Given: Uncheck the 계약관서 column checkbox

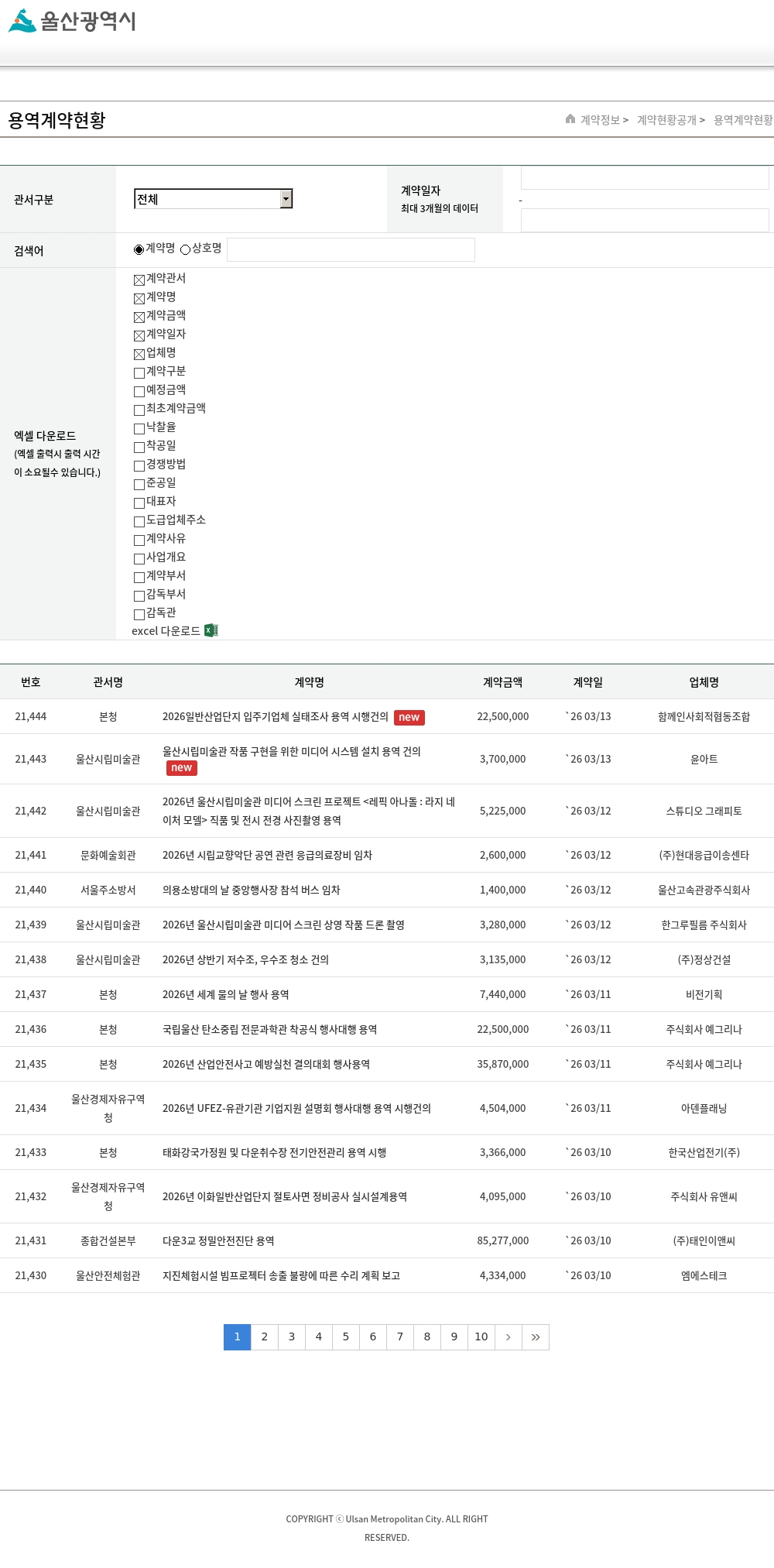Looking at the screenshot, I should click(x=139, y=280).
